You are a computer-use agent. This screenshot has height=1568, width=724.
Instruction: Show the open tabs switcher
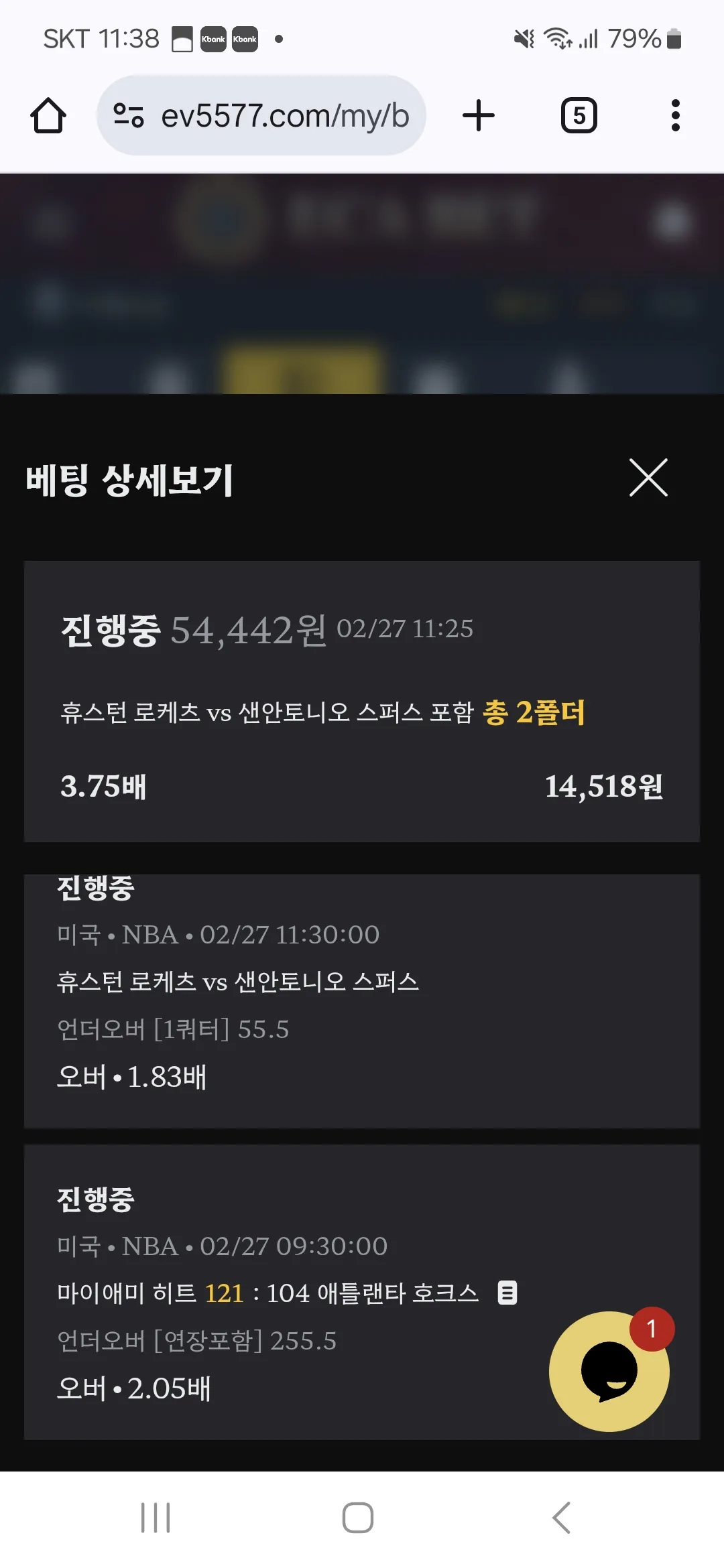(579, 115)
